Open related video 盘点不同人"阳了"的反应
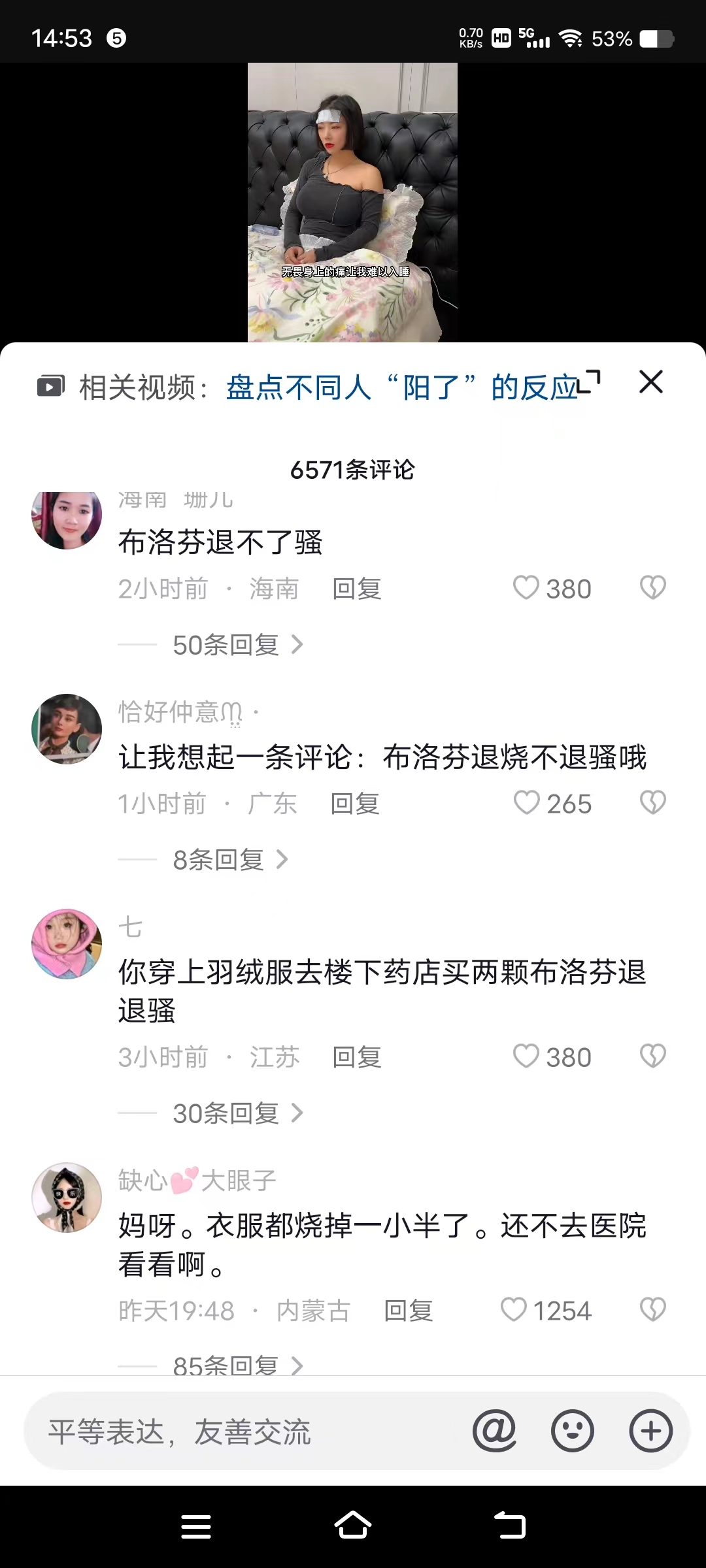Image resolution: width=706 pixels, height=1568 pixels. 402,387
